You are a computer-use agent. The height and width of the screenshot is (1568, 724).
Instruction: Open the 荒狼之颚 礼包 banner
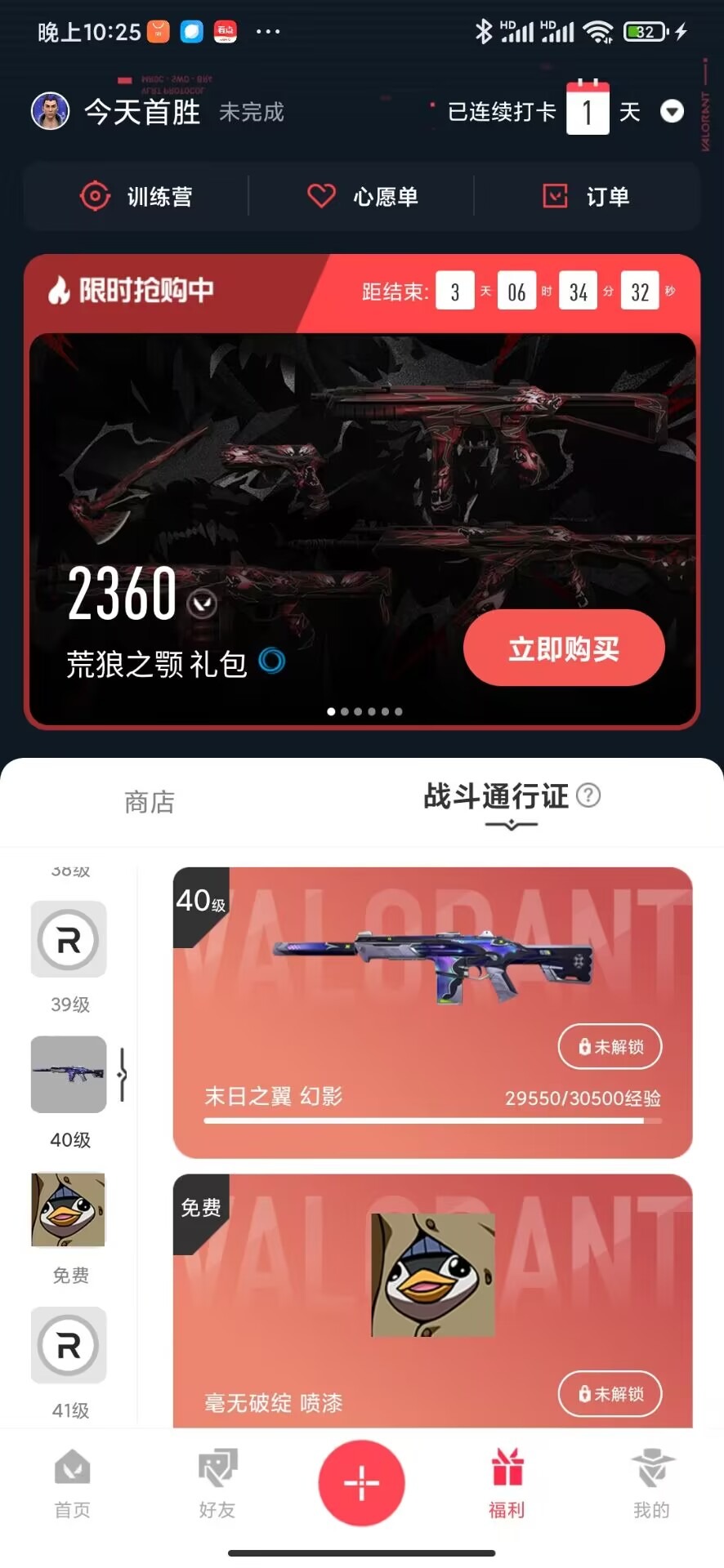point(362,529)
